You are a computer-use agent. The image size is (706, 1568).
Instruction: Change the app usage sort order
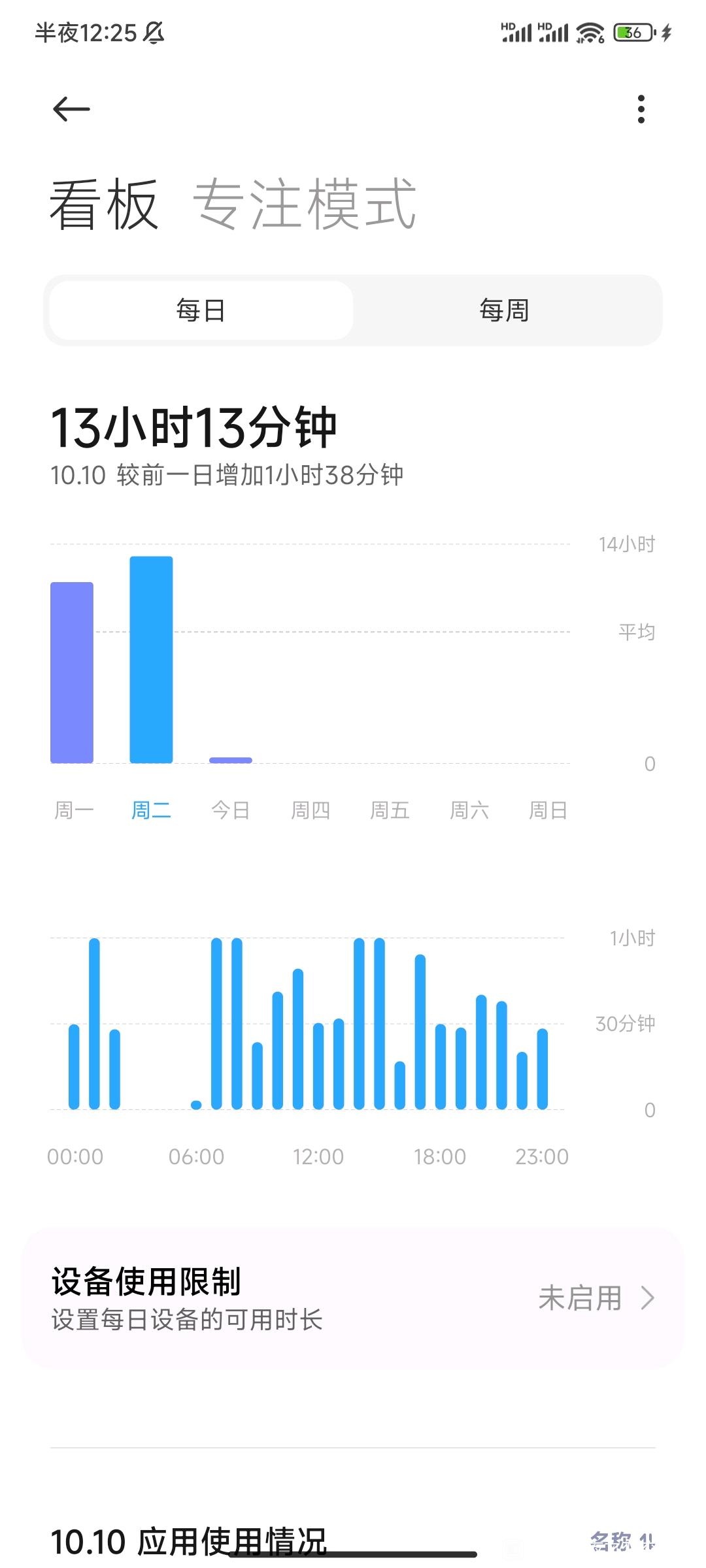(622, 1542)
